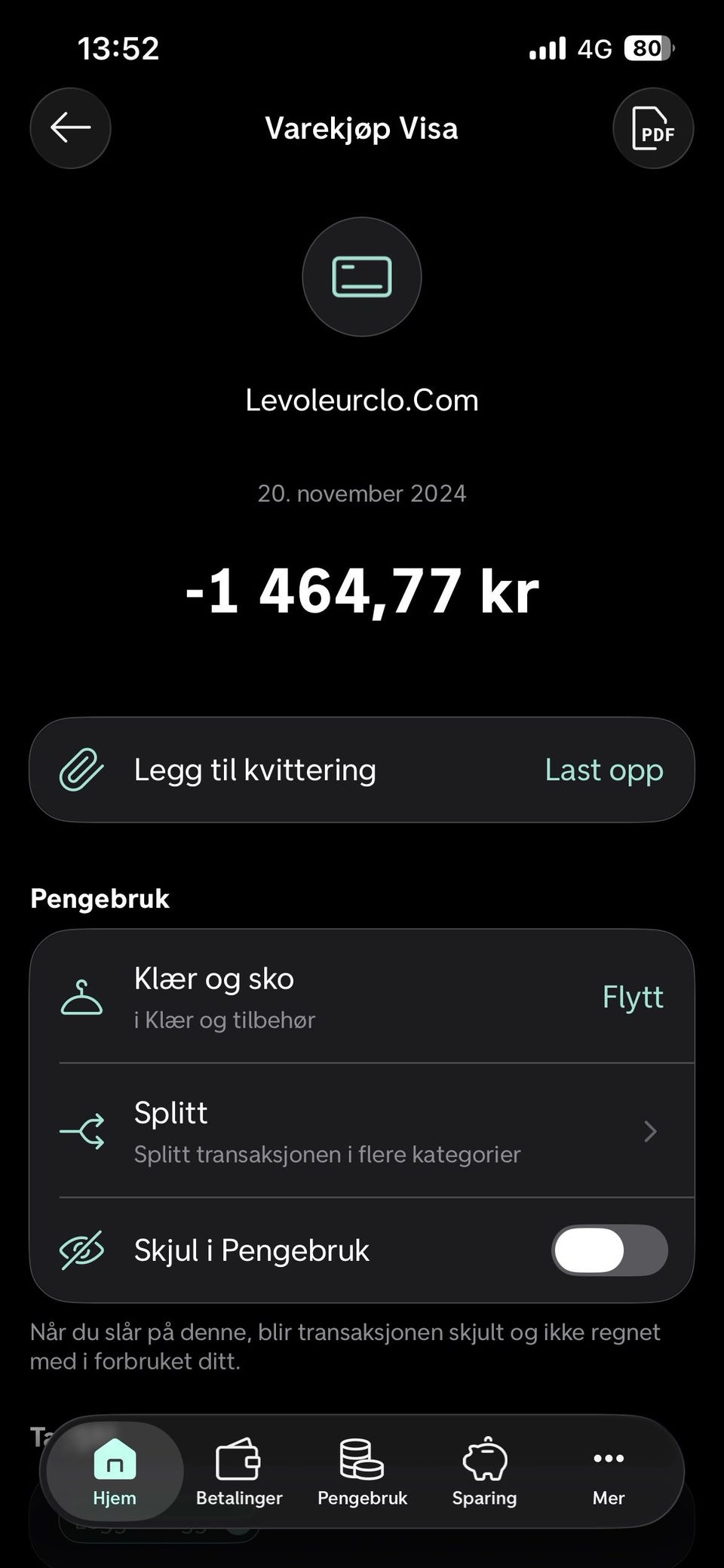Switch to the Hjem tab

[x=115, y=1471]
